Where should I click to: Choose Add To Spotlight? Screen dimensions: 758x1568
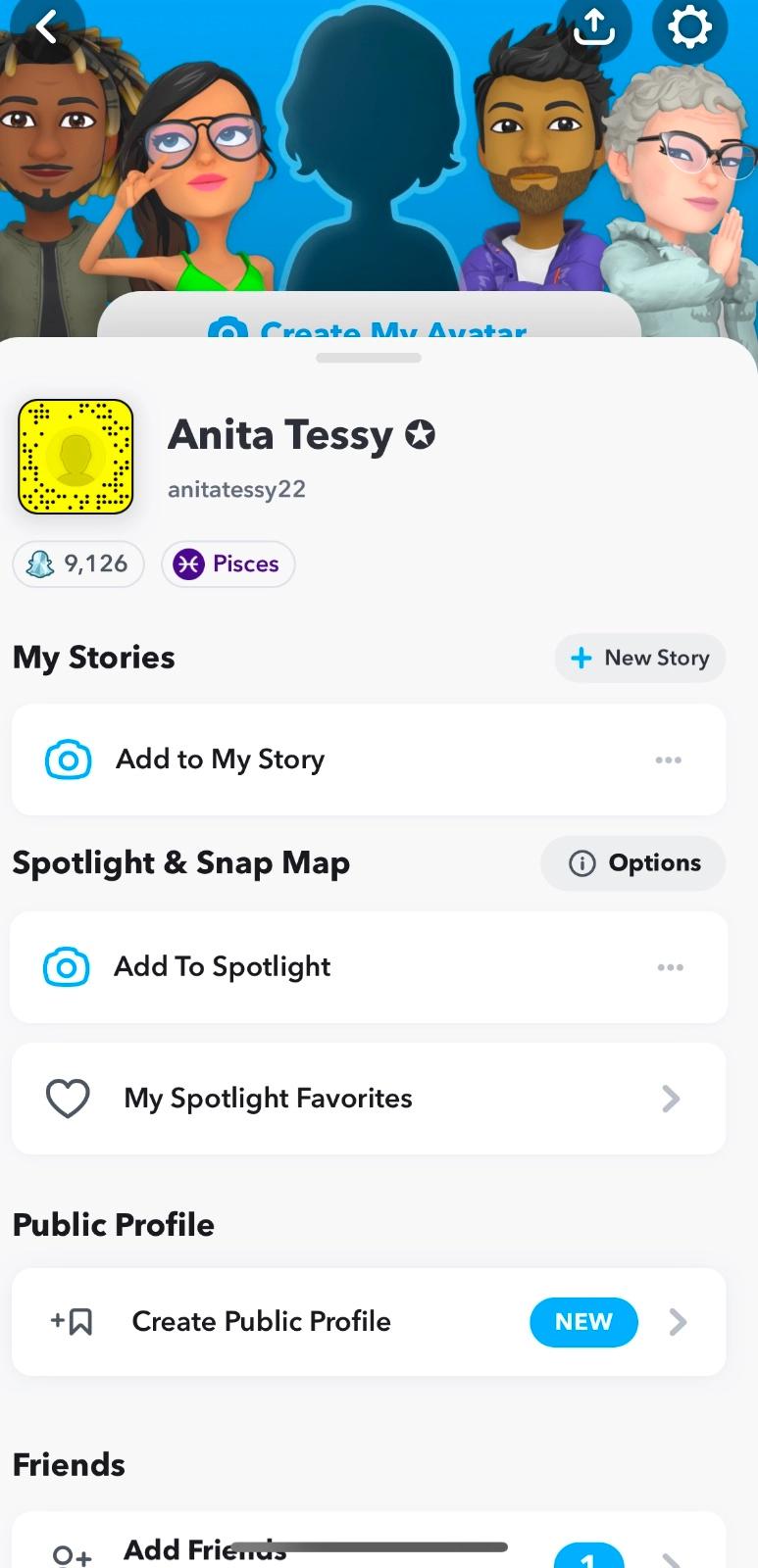pos(222,967)
